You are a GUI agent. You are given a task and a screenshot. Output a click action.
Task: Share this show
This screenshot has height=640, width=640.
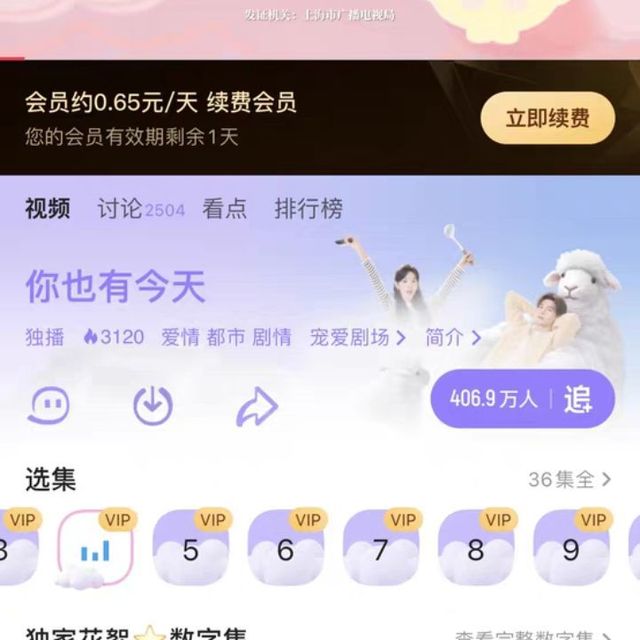[x=256, y=405]
